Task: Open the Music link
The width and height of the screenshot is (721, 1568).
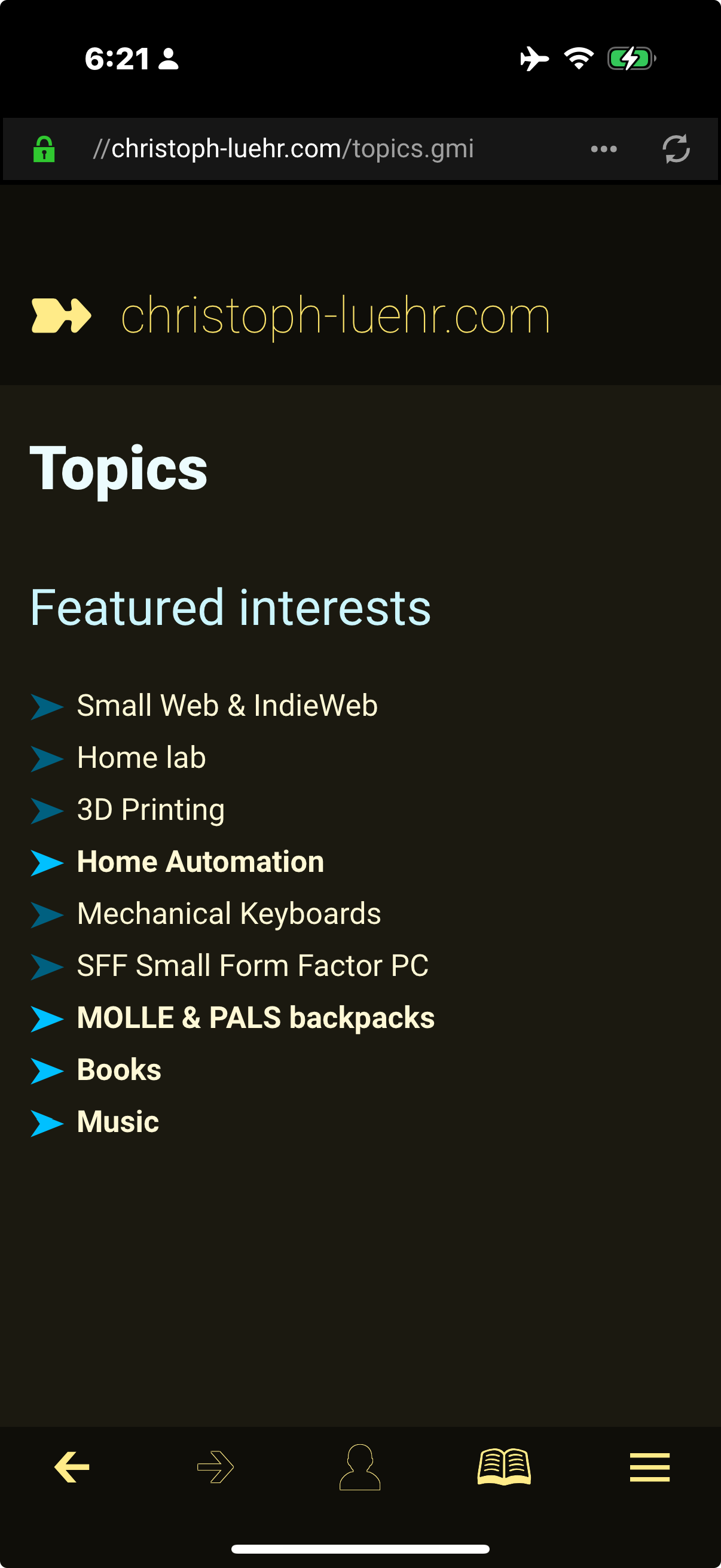Action: pos(118,1122)
